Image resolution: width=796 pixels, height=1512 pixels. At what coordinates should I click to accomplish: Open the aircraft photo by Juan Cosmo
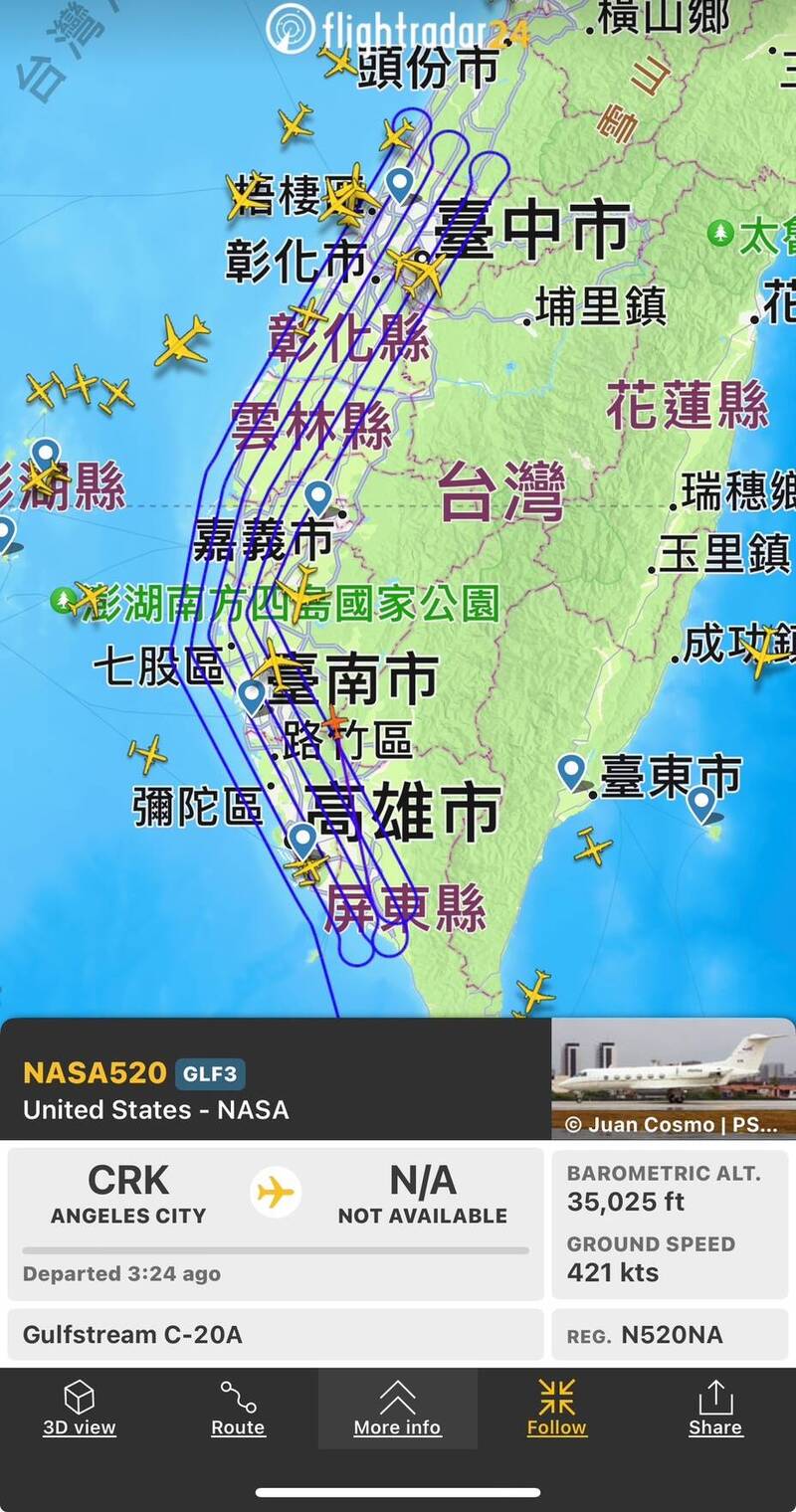click(674, 1078)
